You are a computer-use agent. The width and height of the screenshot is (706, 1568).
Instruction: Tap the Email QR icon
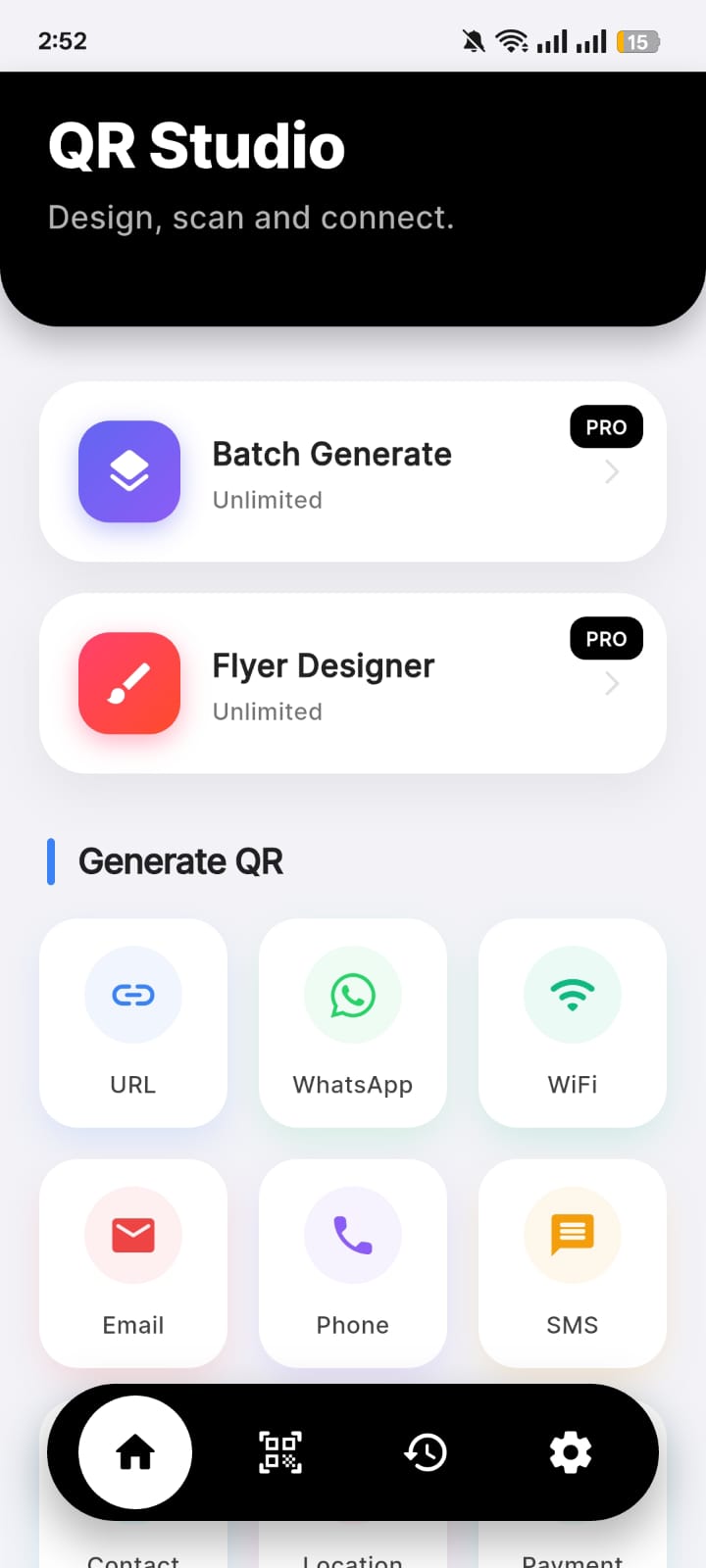point(132,1235)
